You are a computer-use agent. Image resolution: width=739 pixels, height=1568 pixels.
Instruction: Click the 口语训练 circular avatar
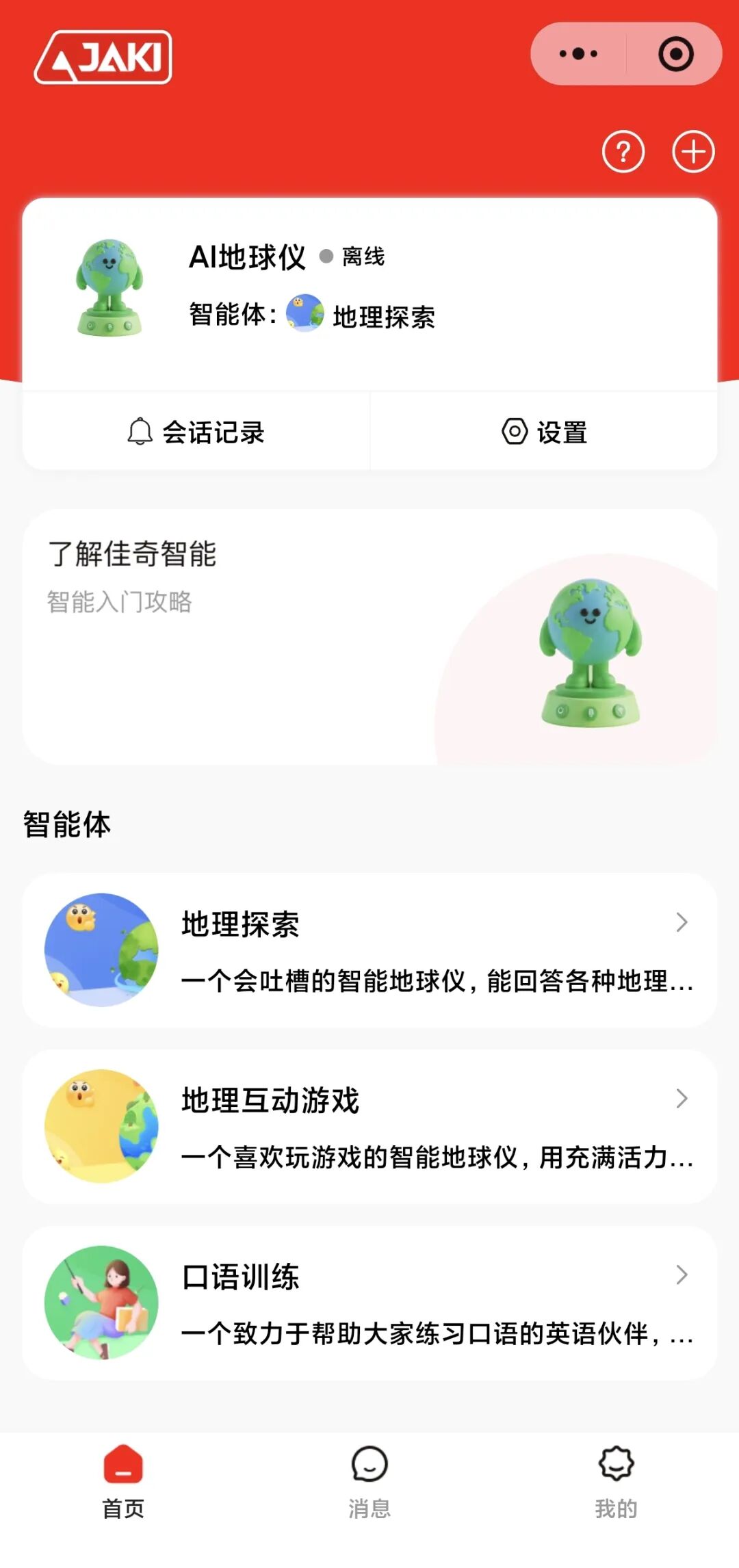coord(101,1303)
